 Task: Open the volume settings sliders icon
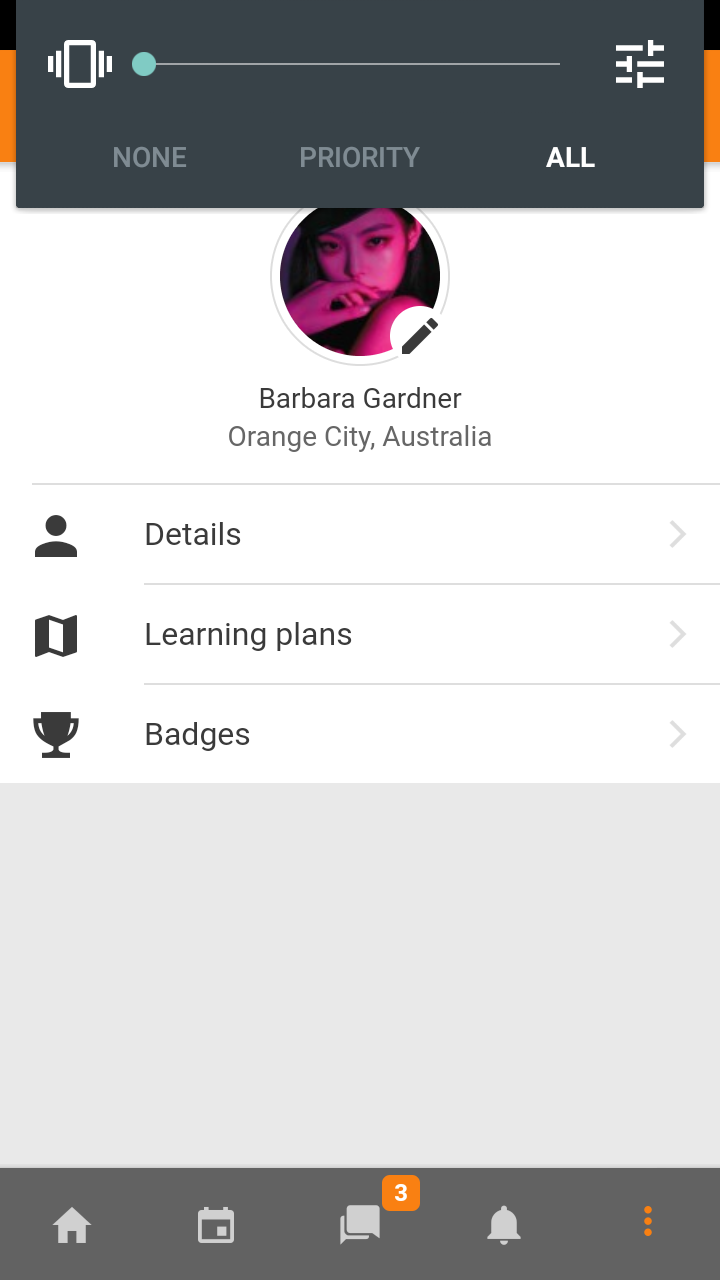coord(640,64)
